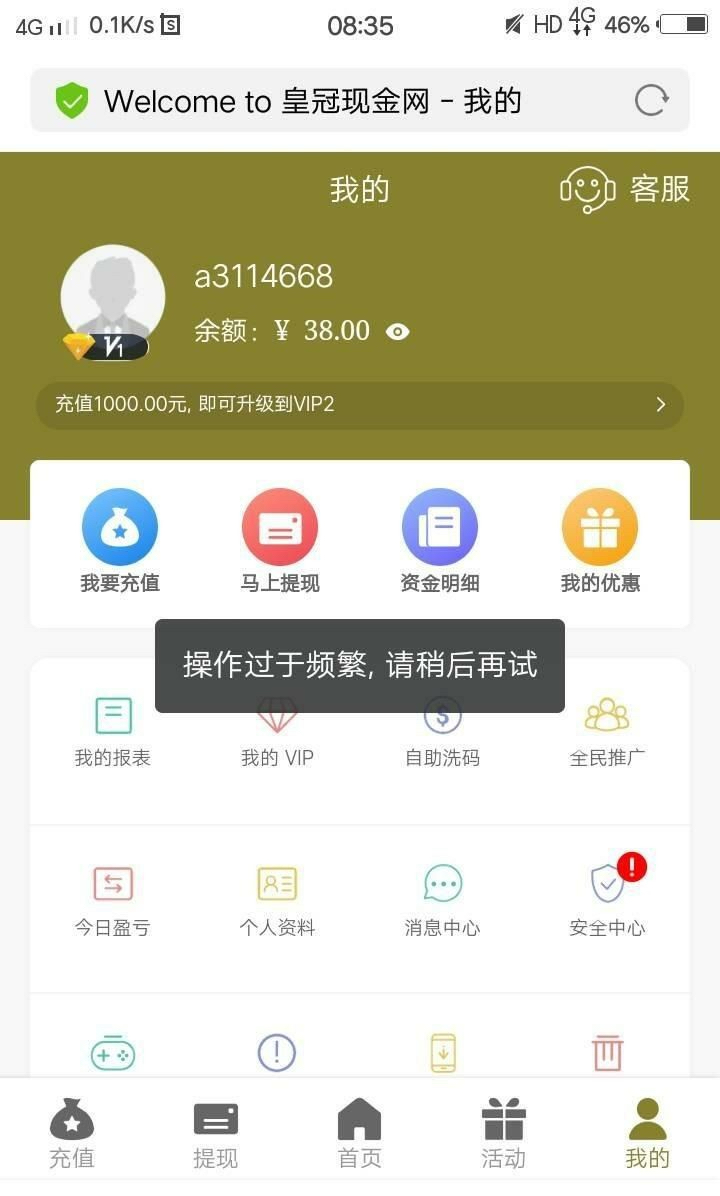Go to the 首页 home tab

(x=360, y=1134)
